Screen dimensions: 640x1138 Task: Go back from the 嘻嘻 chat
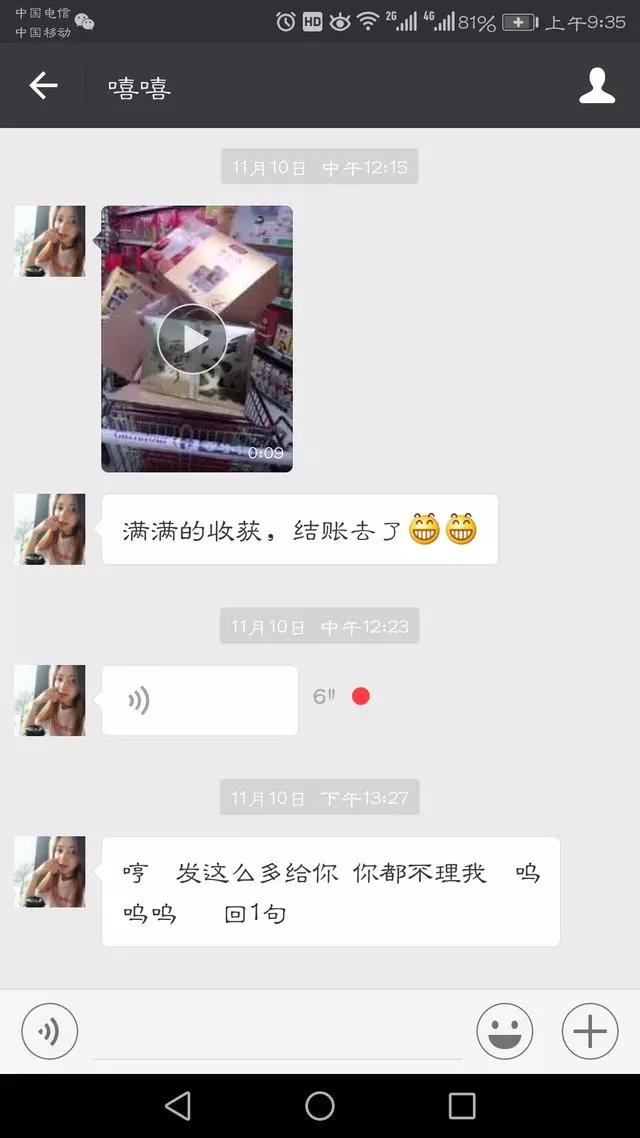tap(43, 86)
